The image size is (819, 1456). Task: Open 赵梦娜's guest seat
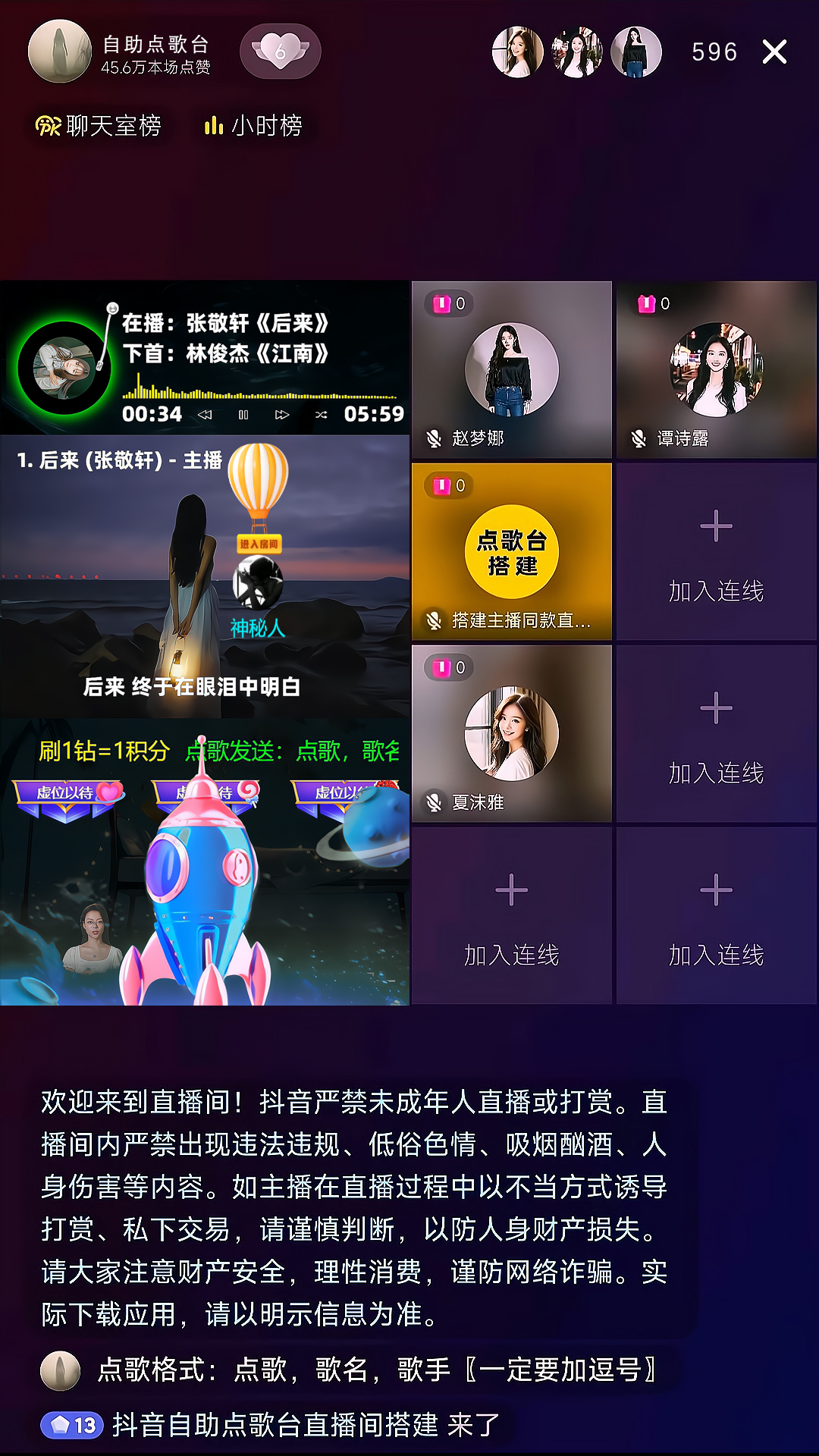click(512, 370)
